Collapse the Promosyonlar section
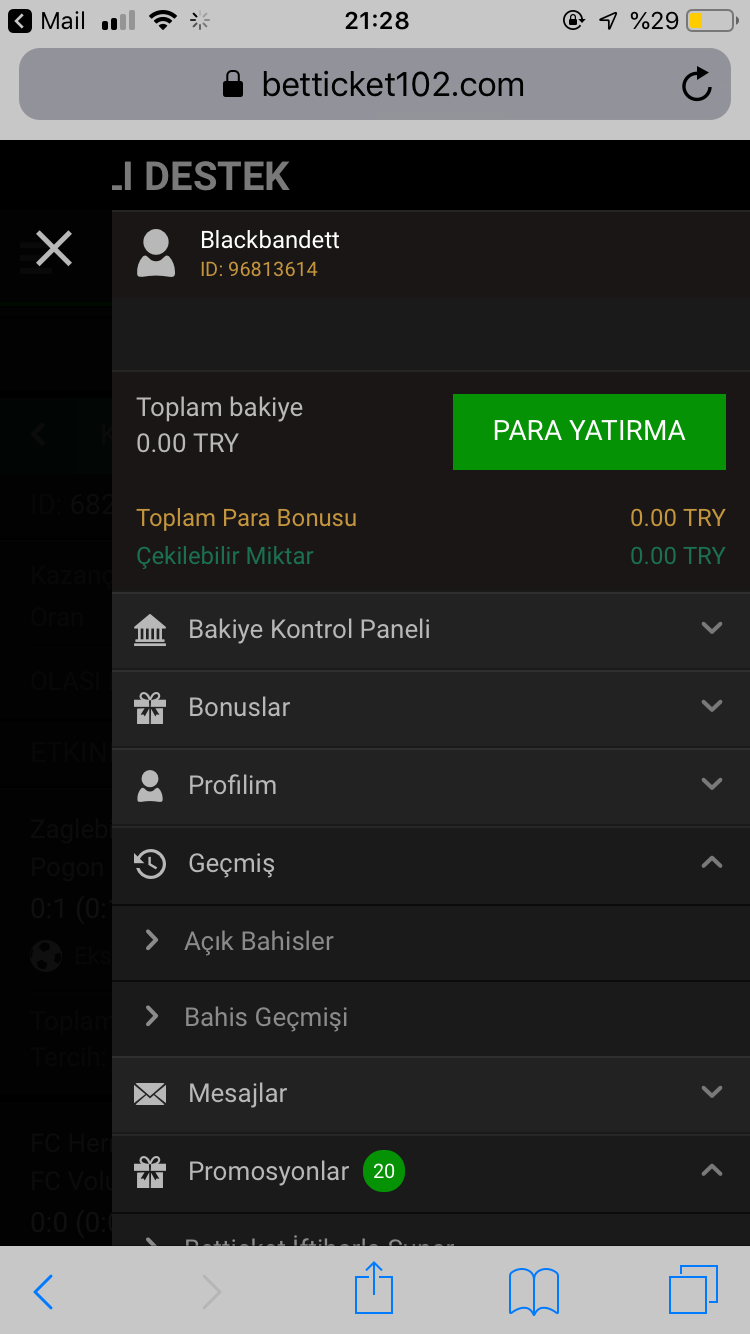The height and width of the screenshot is (1334, 750). coord(431,1171)
